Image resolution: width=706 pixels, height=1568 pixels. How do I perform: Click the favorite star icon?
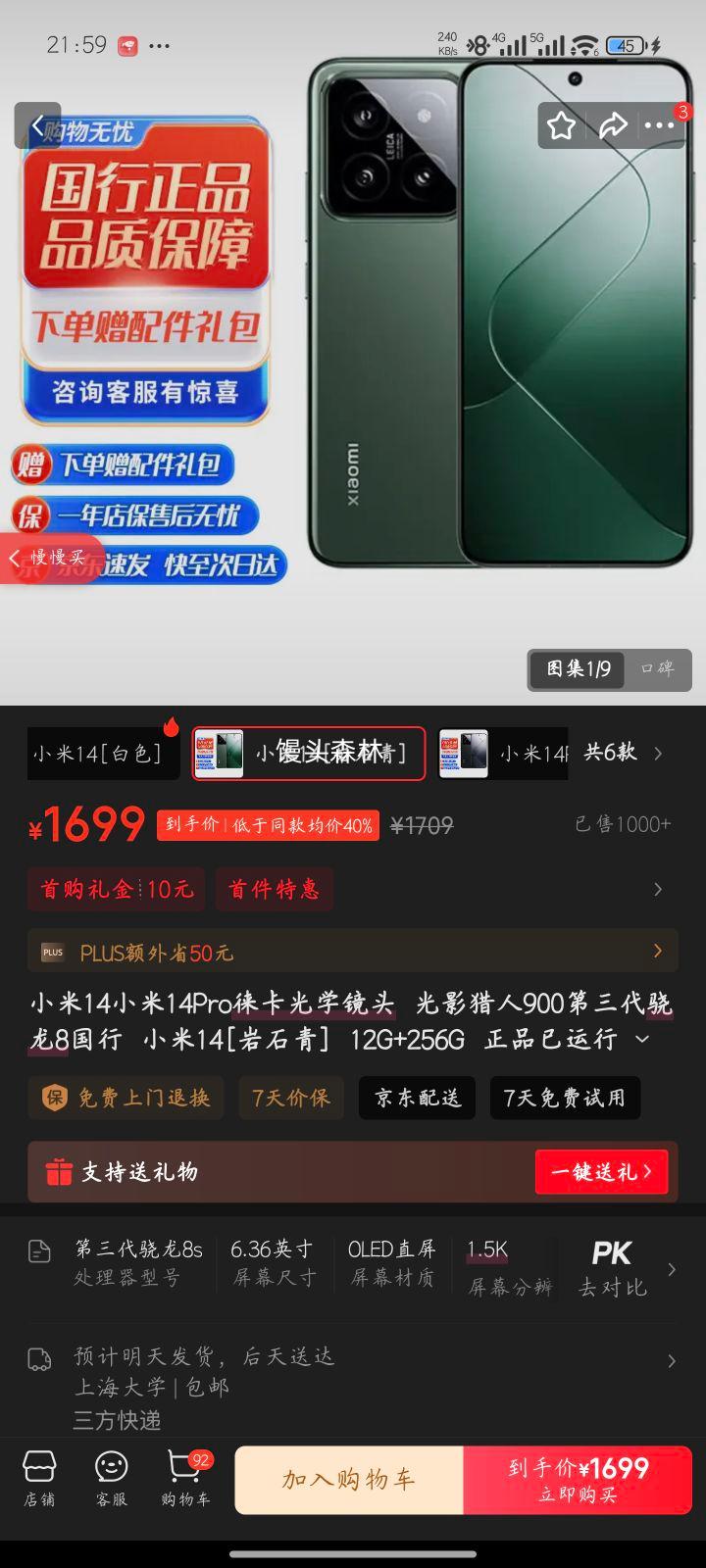pyautogui.click(x=560, y=125)
